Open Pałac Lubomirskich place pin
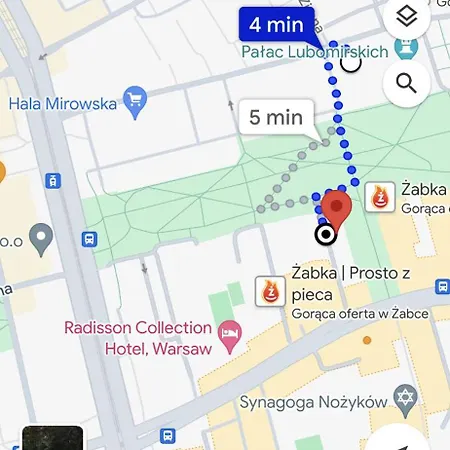 coord(406,49)
